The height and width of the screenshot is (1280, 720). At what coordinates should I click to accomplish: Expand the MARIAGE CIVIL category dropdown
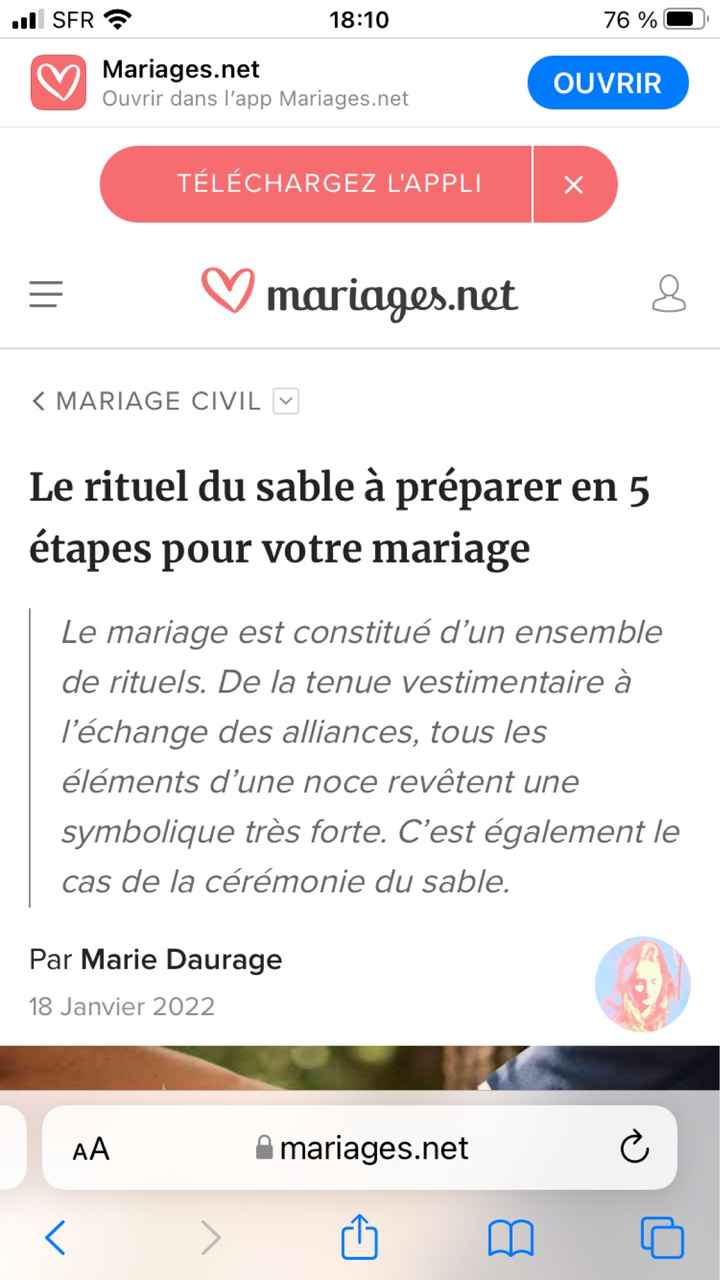coord(285,400)
